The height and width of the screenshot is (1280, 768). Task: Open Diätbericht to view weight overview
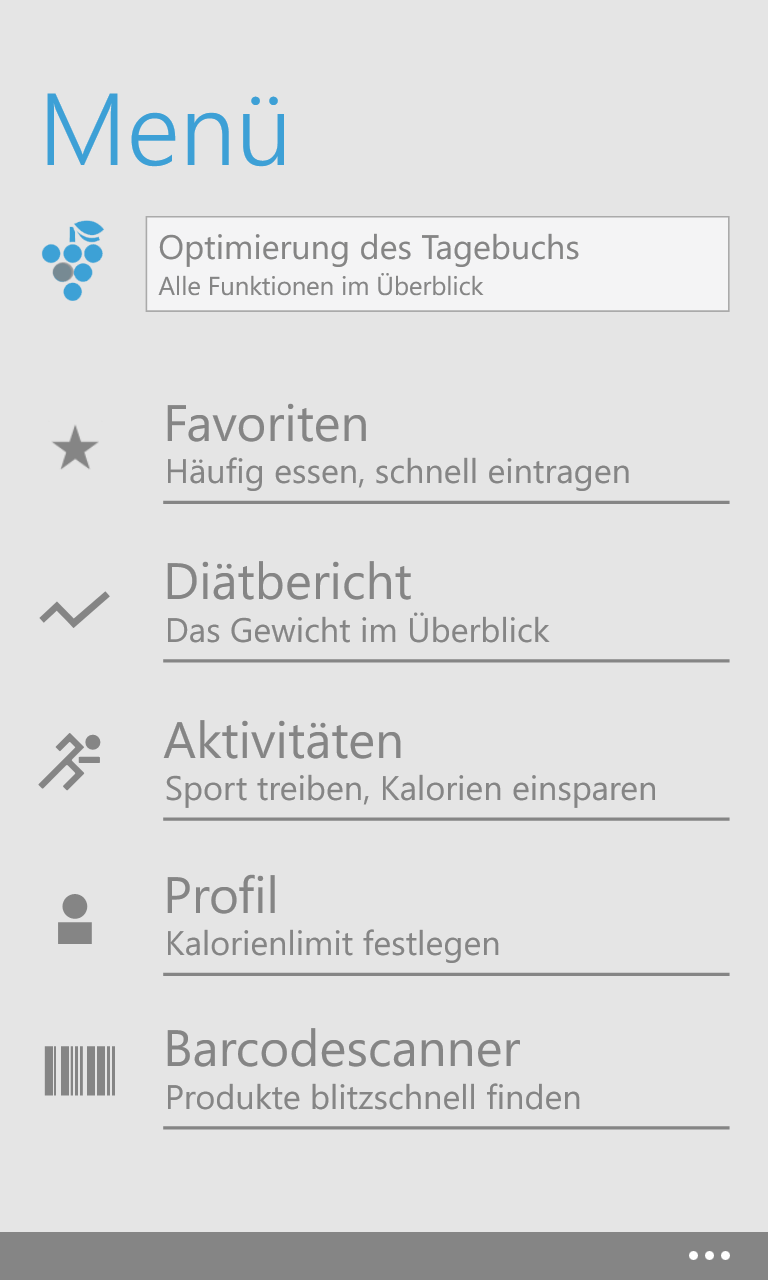pos(288,581)
